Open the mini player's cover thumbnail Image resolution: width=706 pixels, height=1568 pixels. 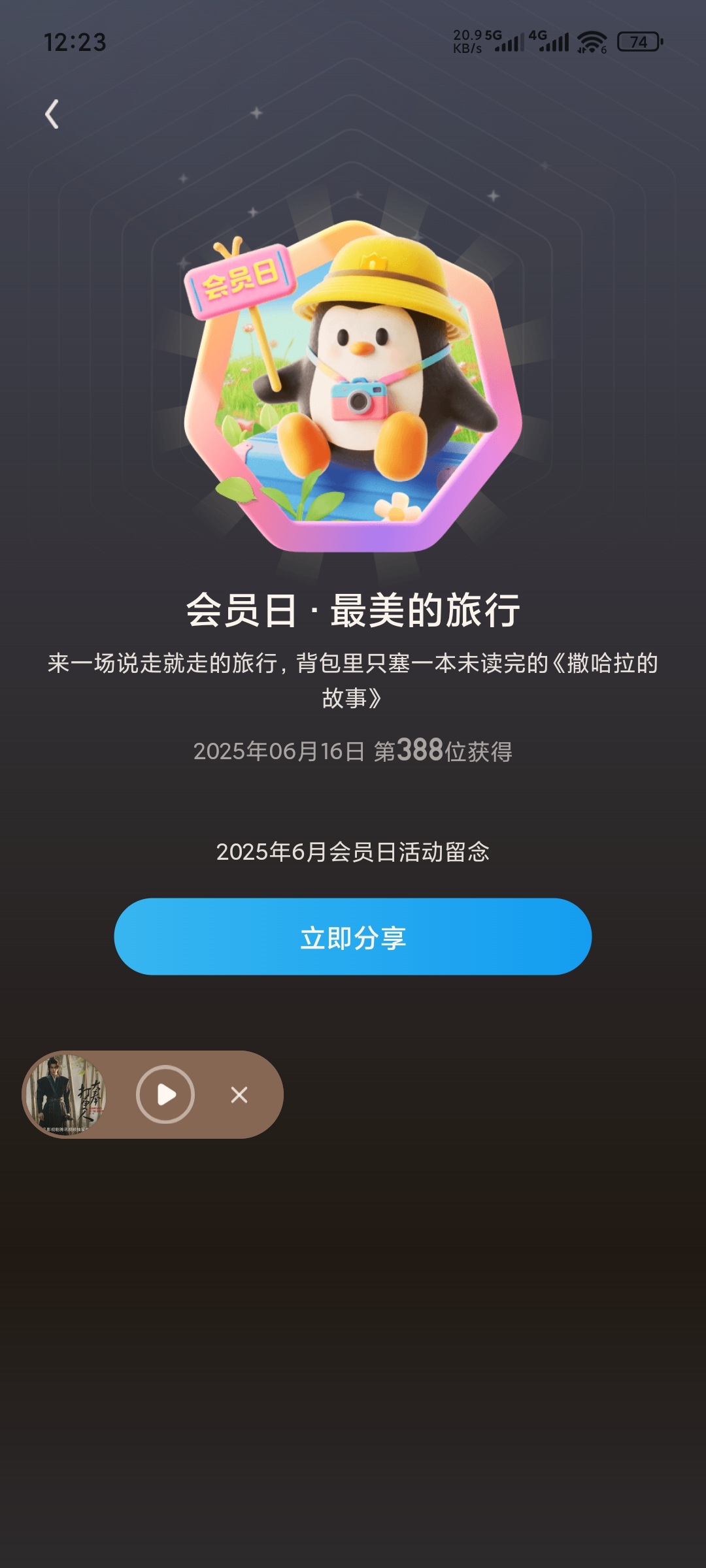pyautogui.click(x=65, y=1094)
